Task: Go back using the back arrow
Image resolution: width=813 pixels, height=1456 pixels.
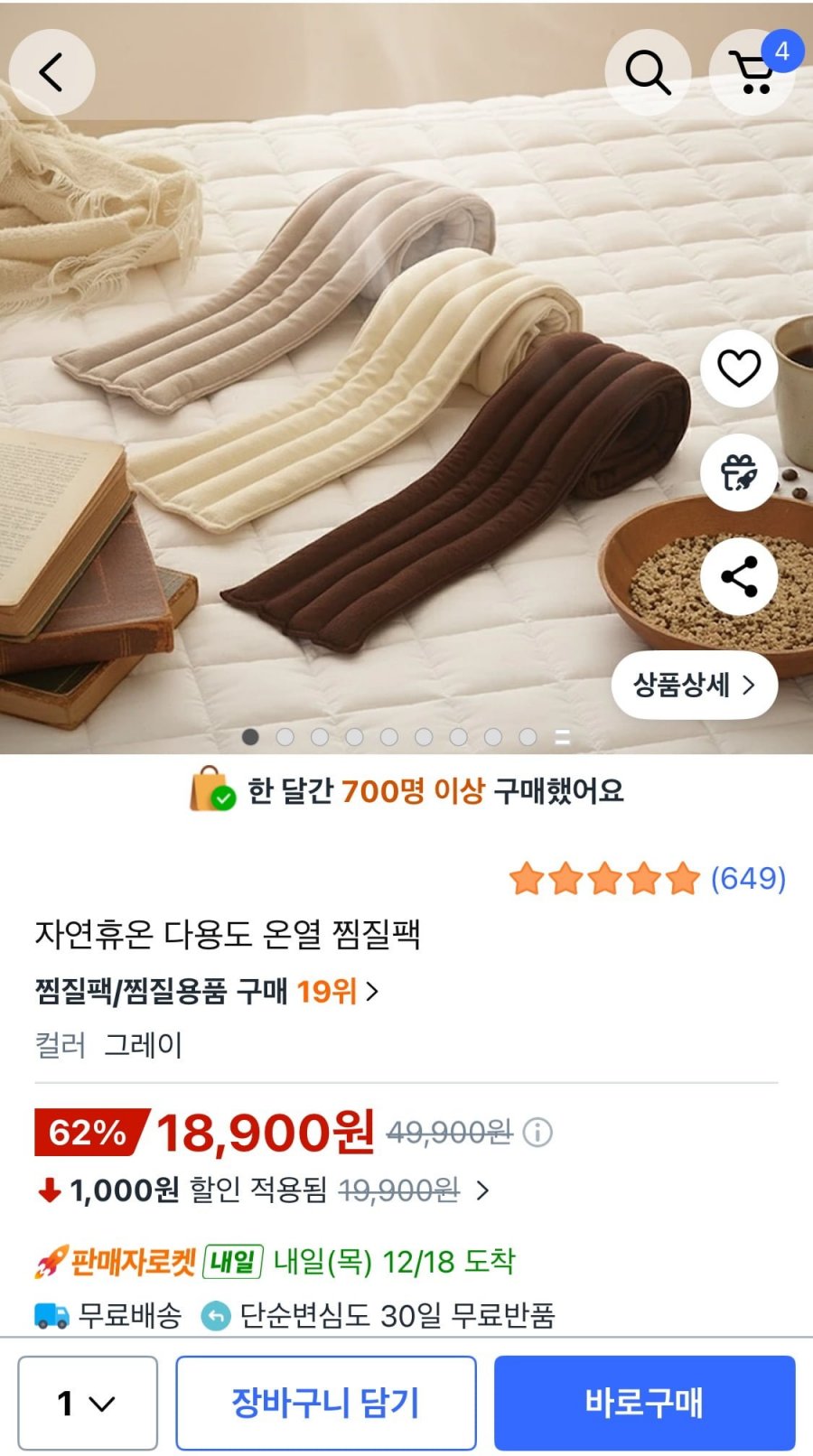Action: point(51,72)
